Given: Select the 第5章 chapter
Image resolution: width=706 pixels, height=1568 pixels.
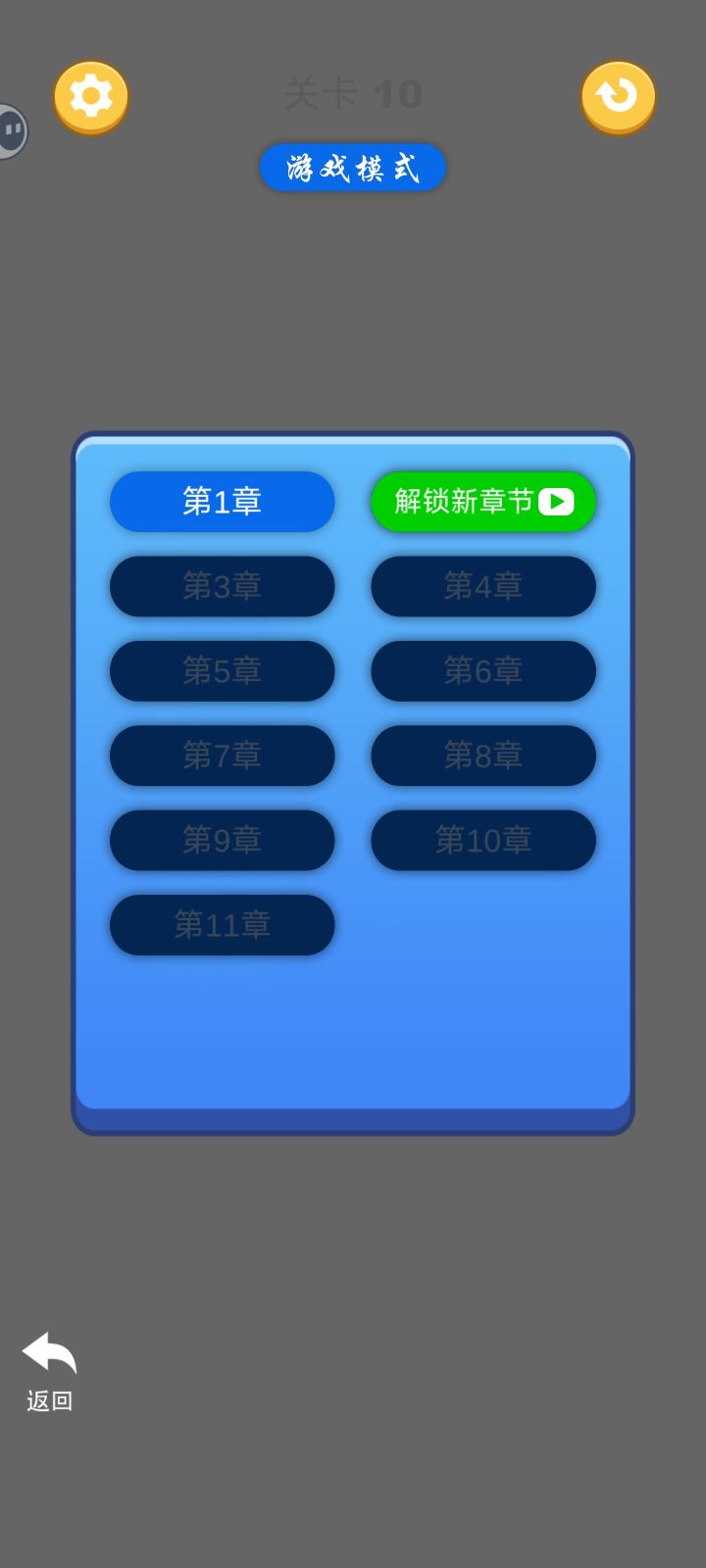Looking at the screenshot, I should pyautogui.click(x=222, y=671).
